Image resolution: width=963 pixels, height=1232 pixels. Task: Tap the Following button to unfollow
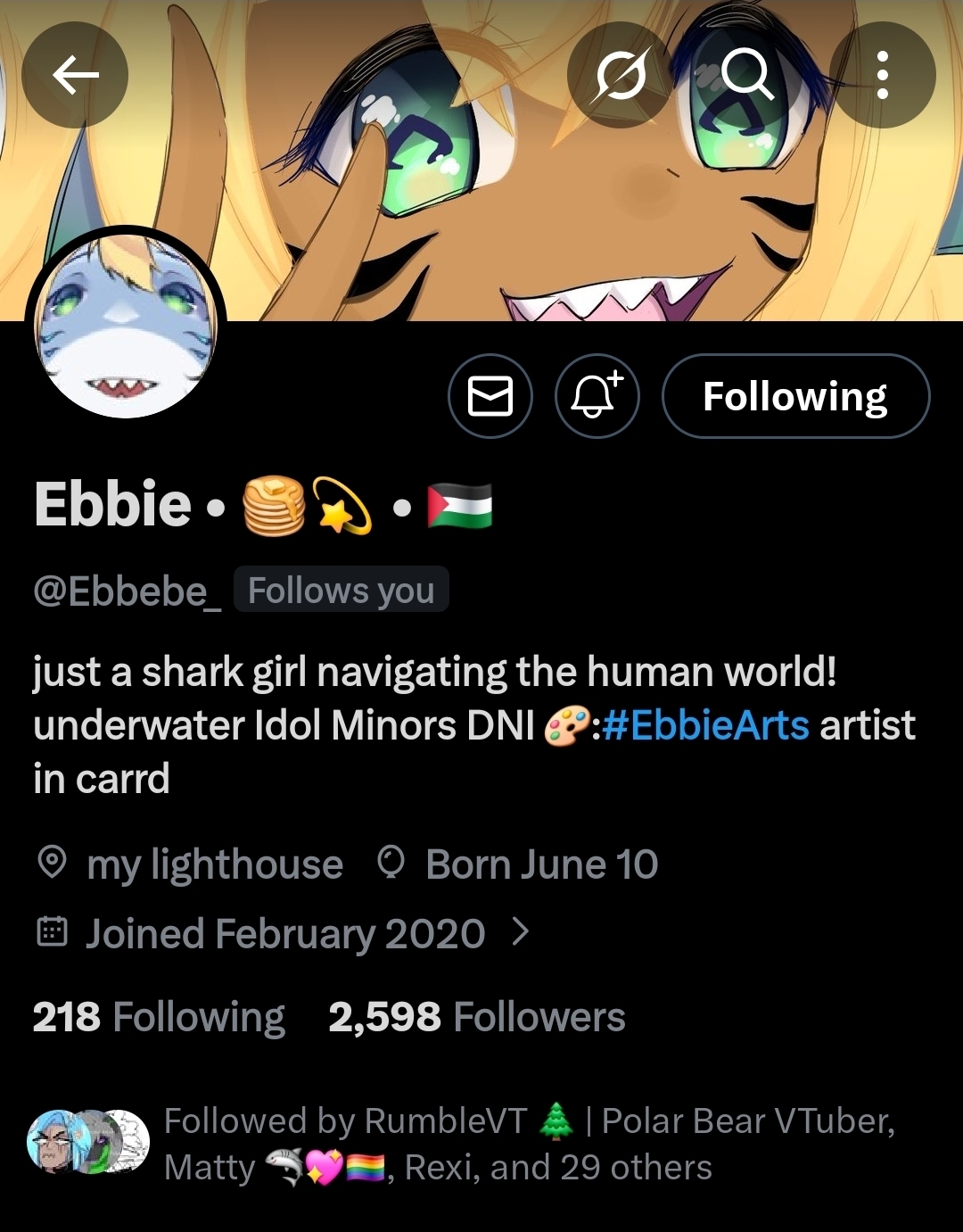coord(795,397)
